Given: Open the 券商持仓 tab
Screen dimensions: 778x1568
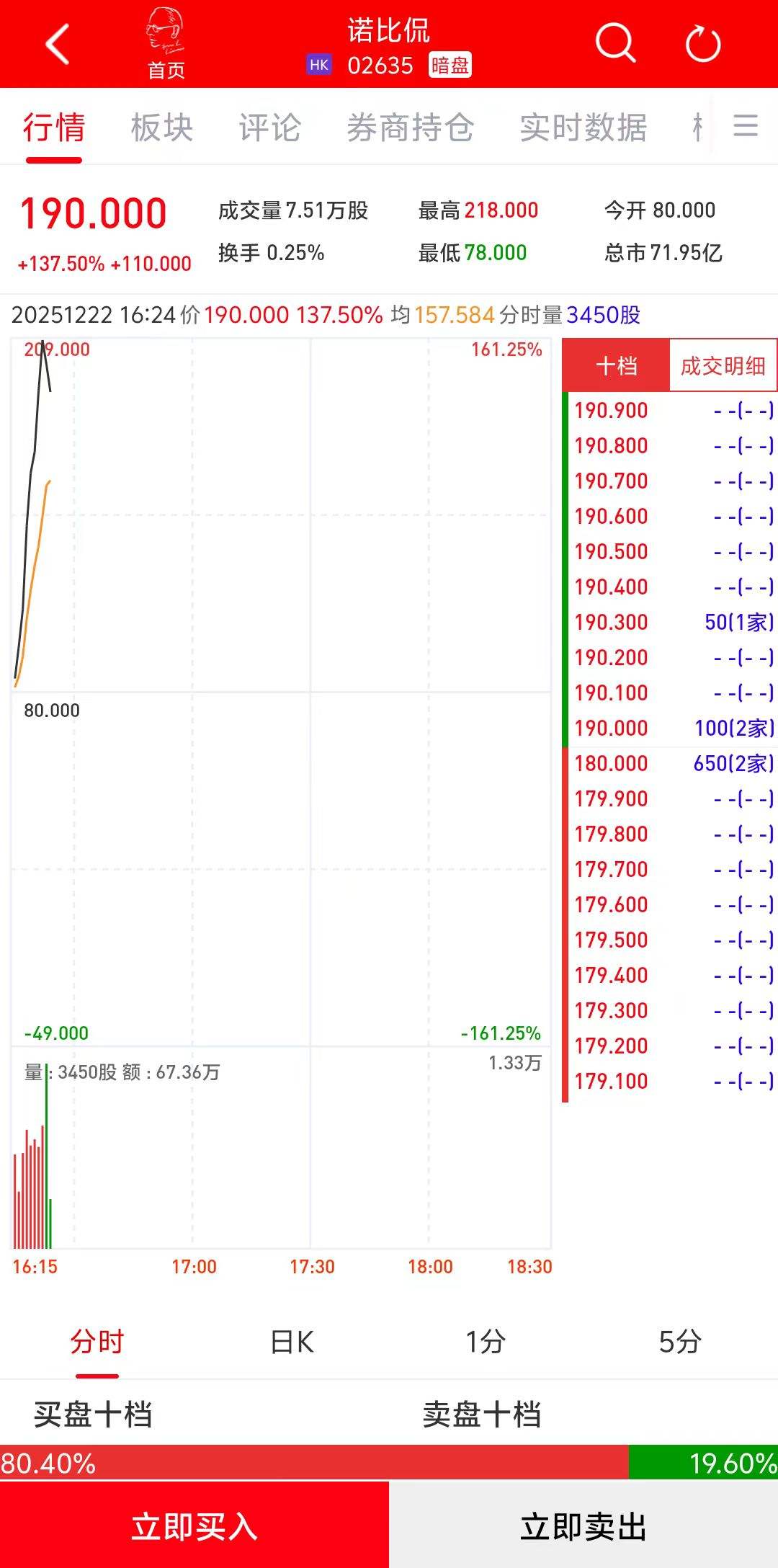Looking at the screenshot, I should pos(410,128).
